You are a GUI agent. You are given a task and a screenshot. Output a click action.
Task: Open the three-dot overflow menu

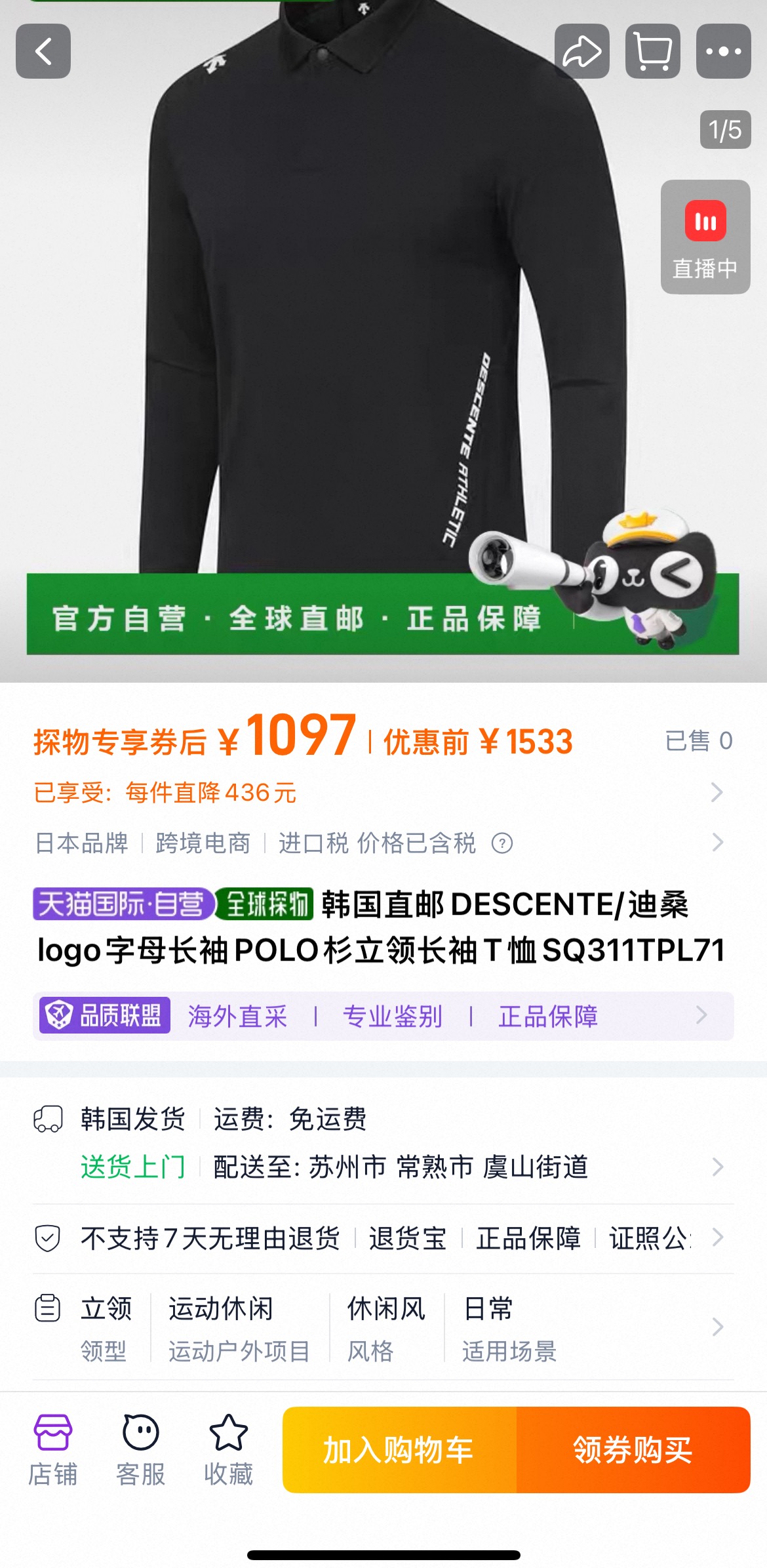[x=723, y=51]
